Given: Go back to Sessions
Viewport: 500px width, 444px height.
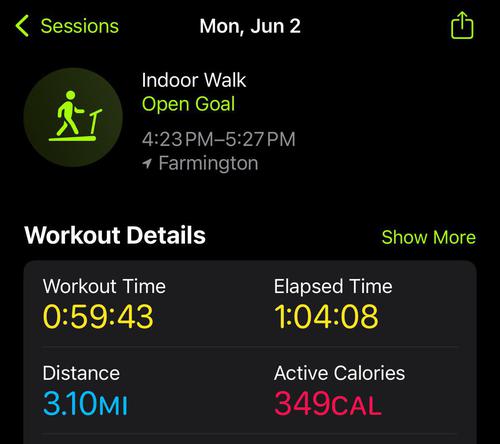Looking at the screenshot, I should tap(67, 26).
